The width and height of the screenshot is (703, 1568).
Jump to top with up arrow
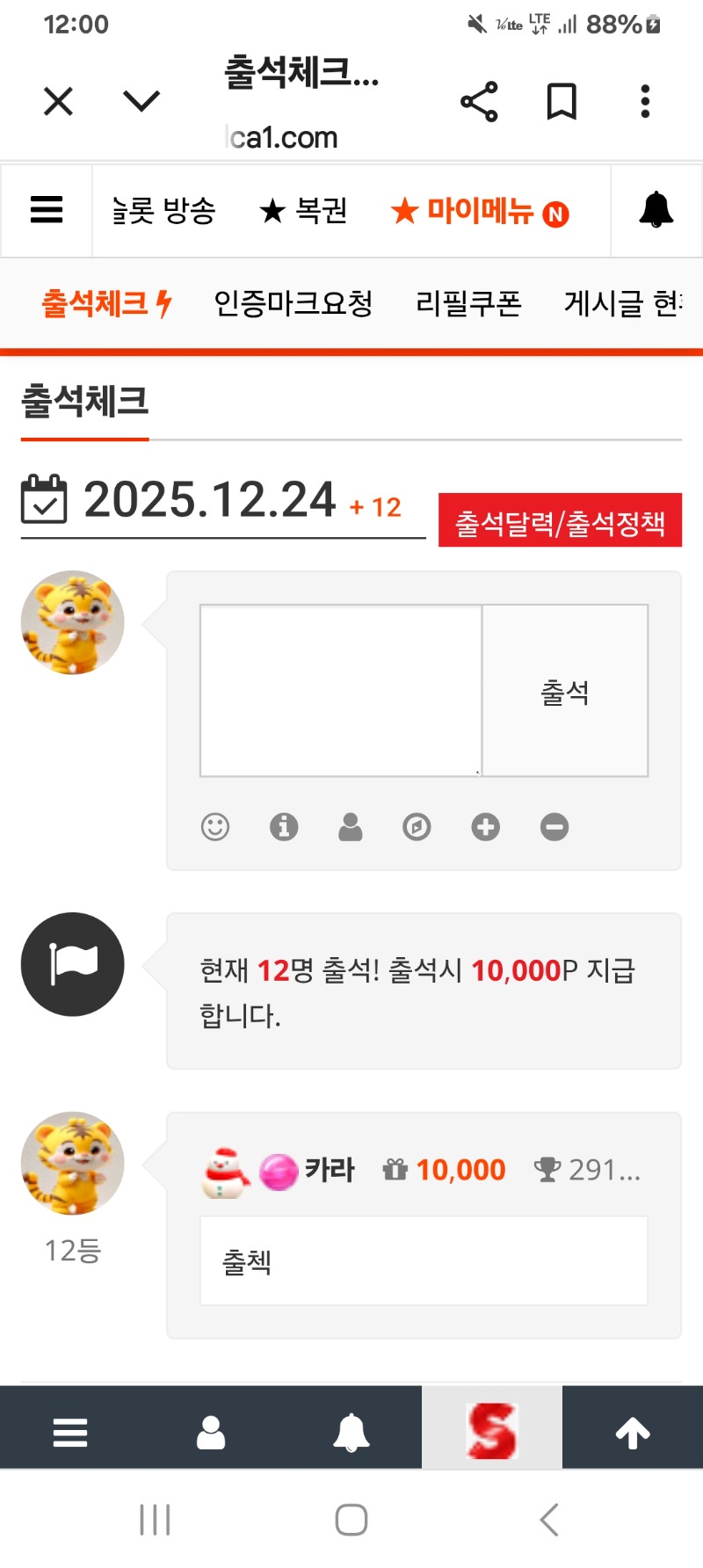[633, 1433]
